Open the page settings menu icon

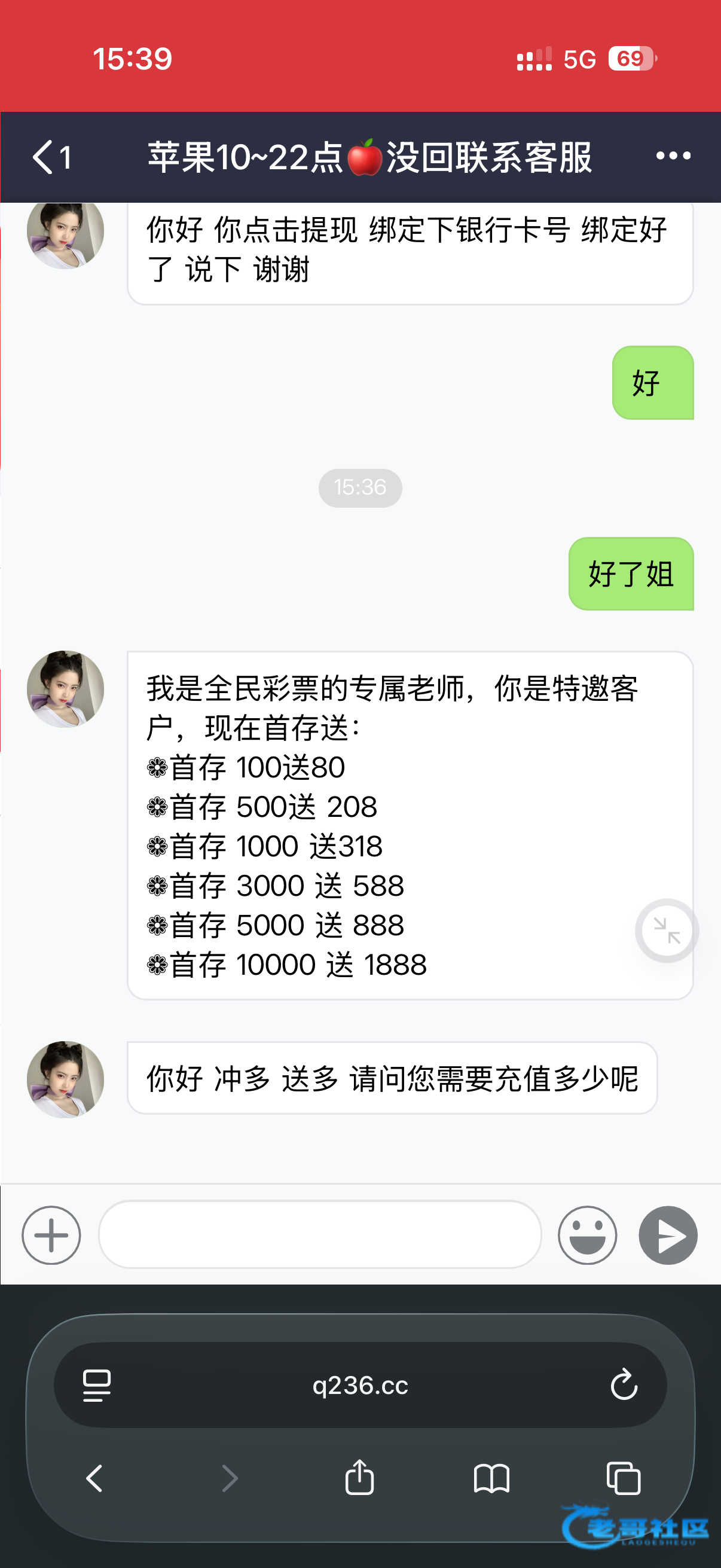click(97, 1386)
